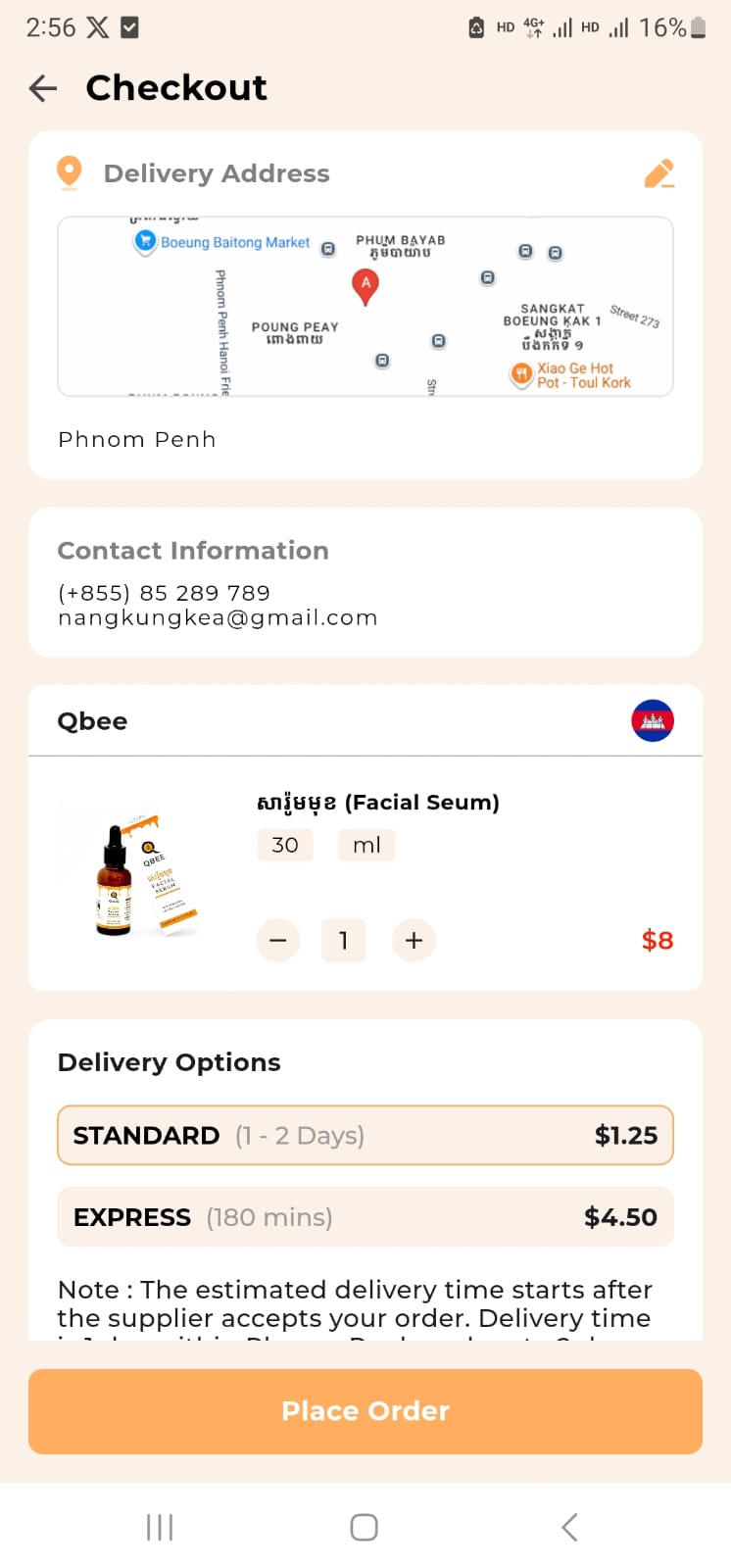Go back from the Checkout screen
Screen dimensions: 731x1568
coord(43,88)
